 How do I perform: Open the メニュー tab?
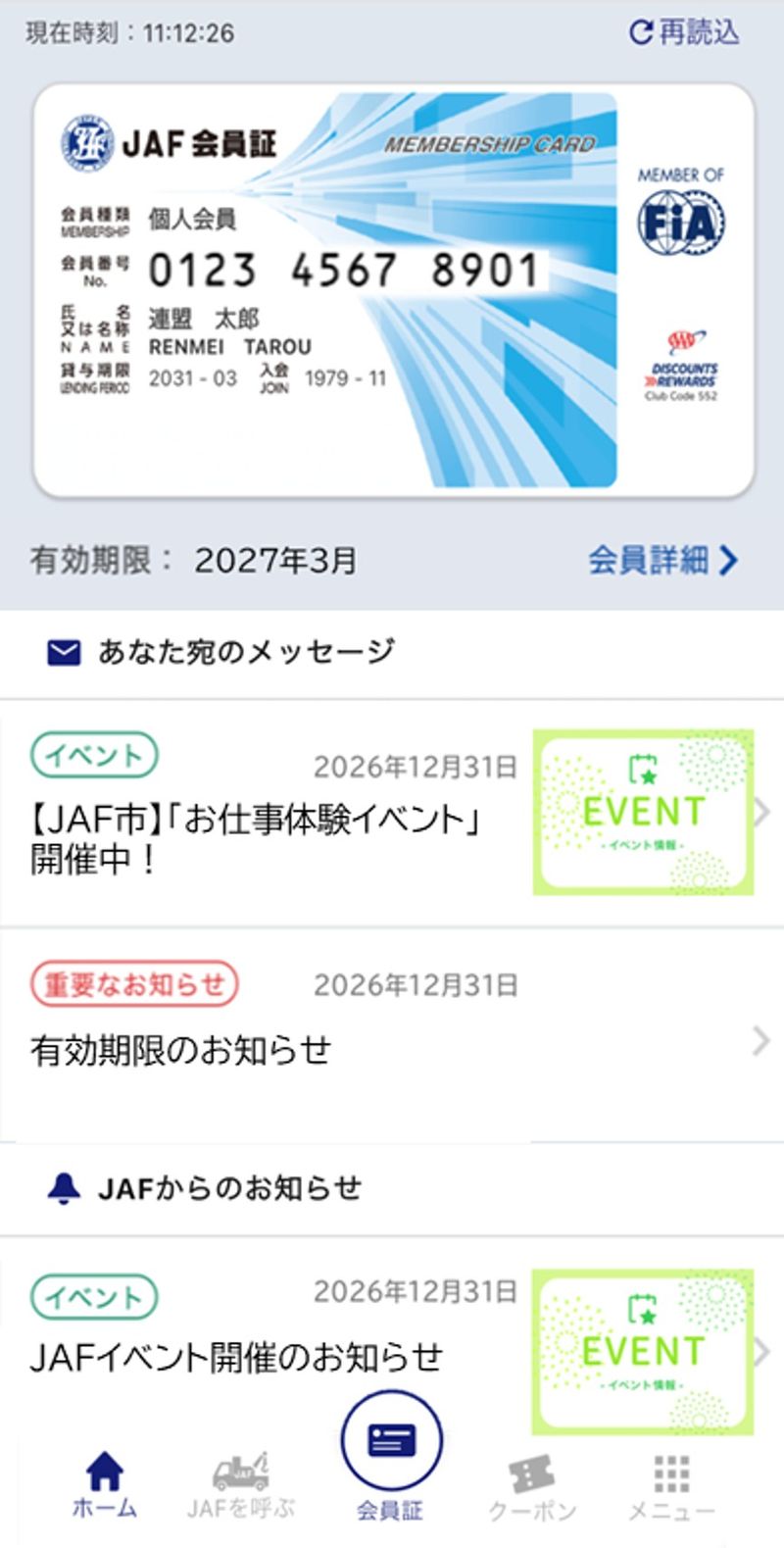[x=672, y=1487]
